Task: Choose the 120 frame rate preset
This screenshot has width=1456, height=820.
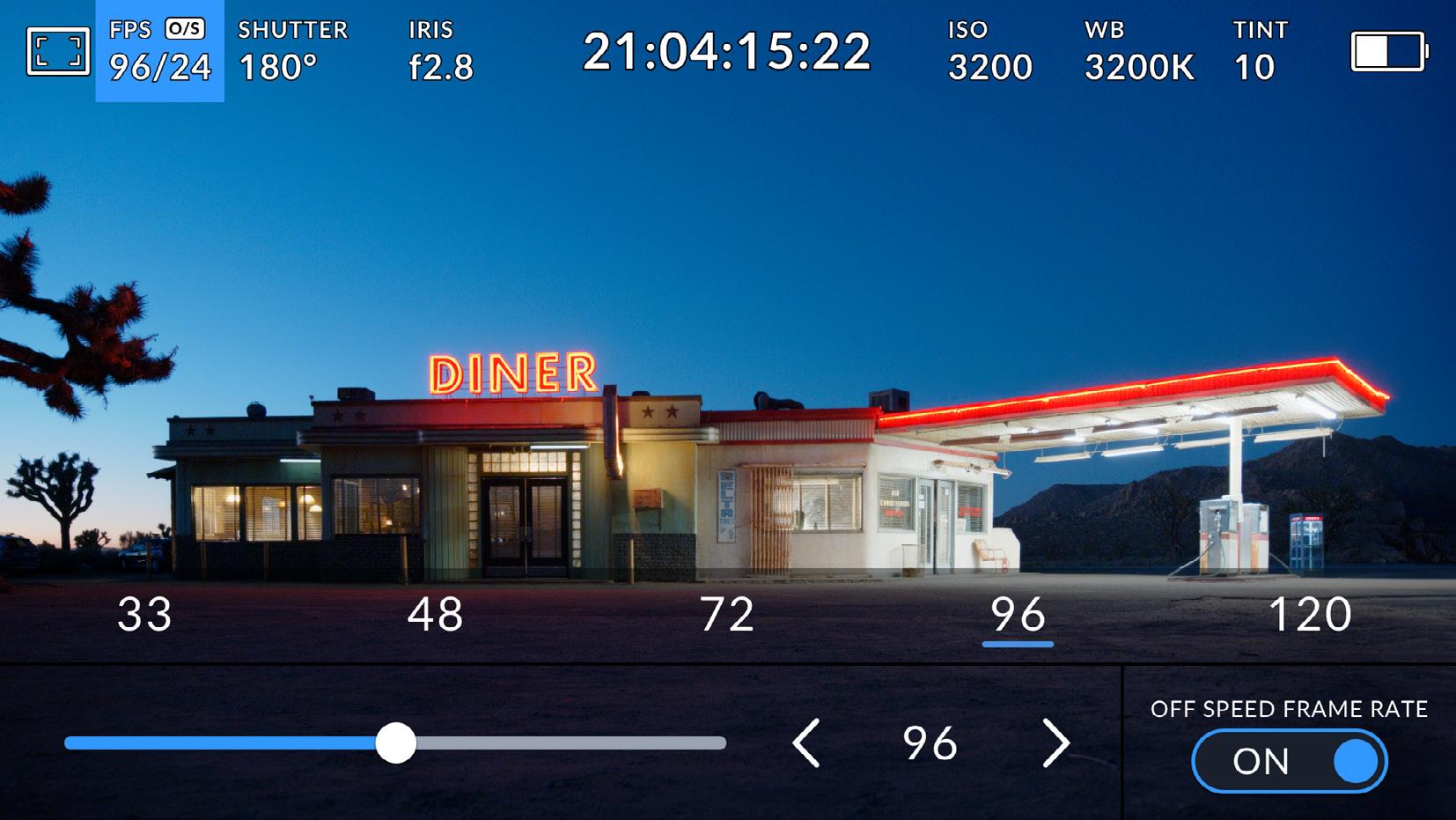Action: pyautogui.click(x=1309, y=615)
